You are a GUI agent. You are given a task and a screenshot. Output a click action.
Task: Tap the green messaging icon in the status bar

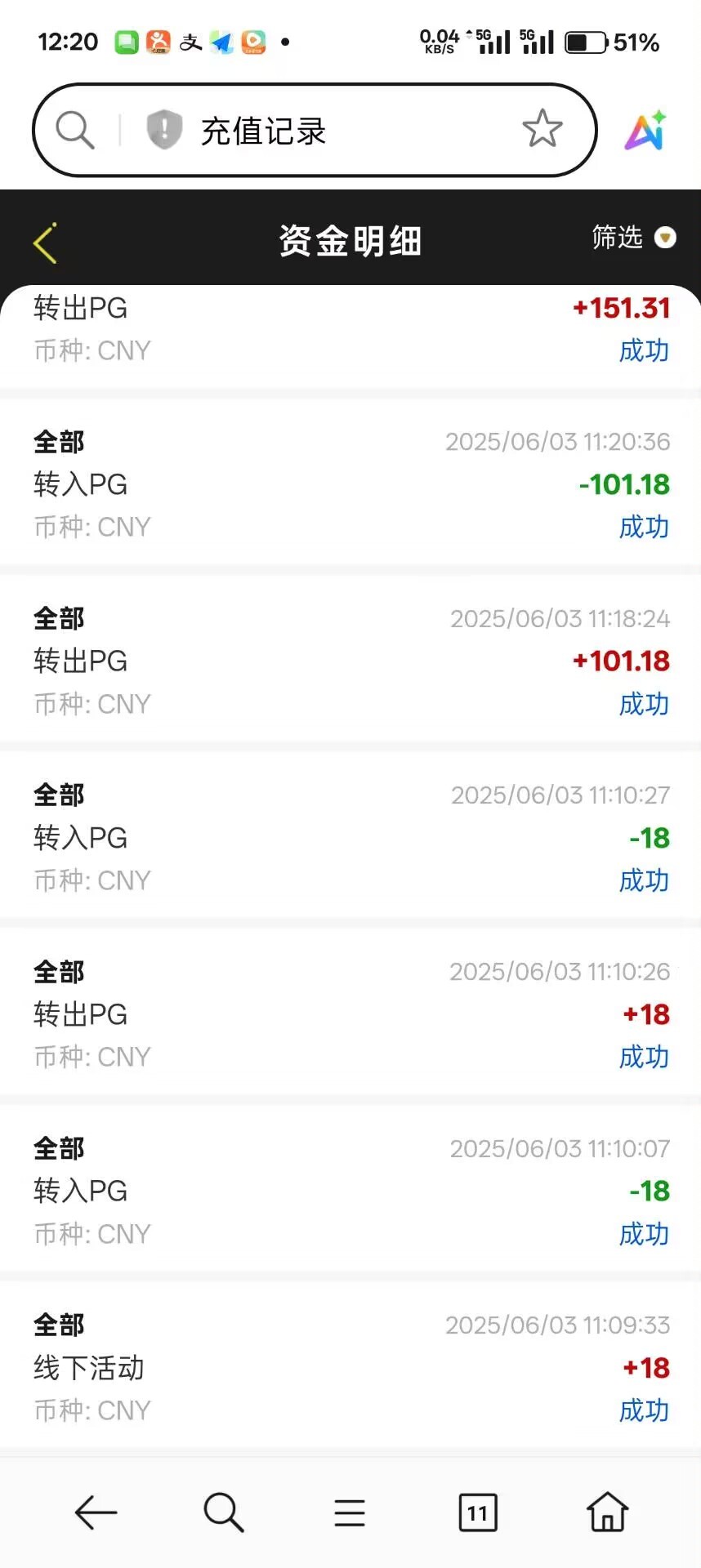[x=127, y=41]
